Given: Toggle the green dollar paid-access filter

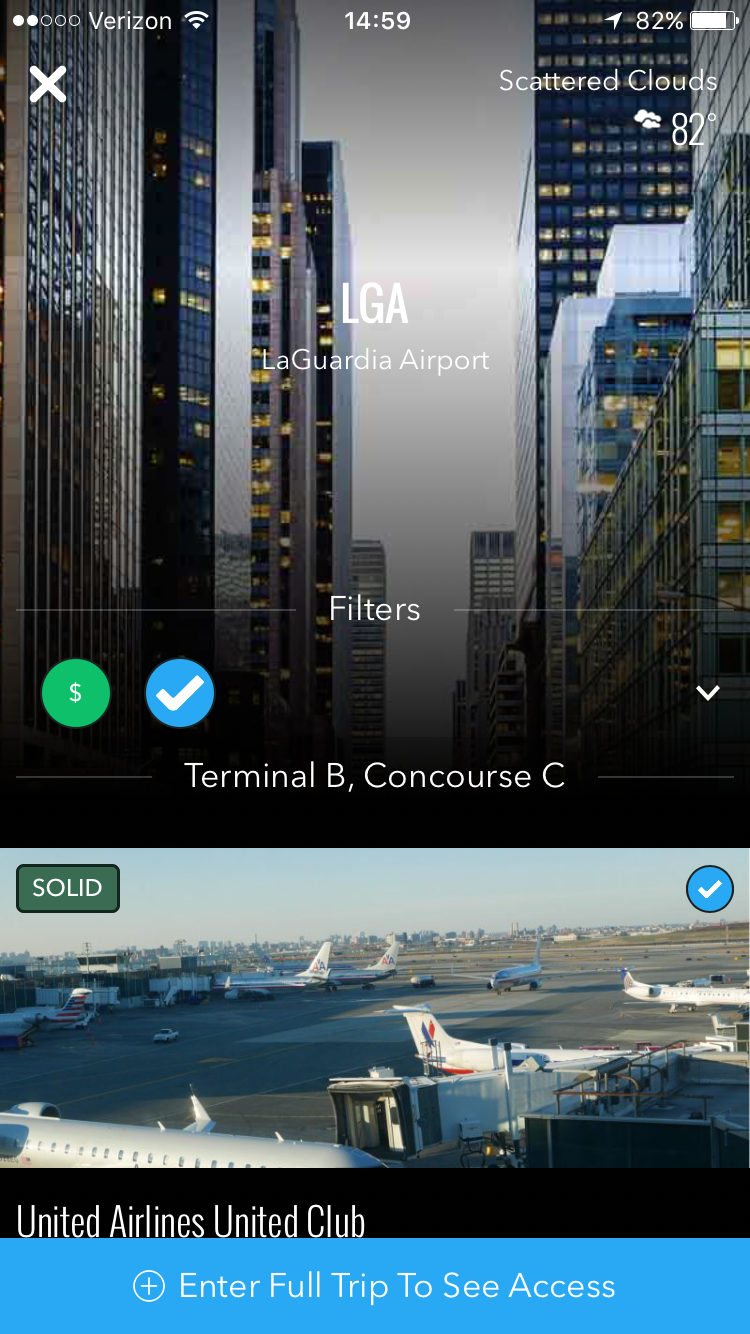Looking at the screenshot, I should 76,693.
